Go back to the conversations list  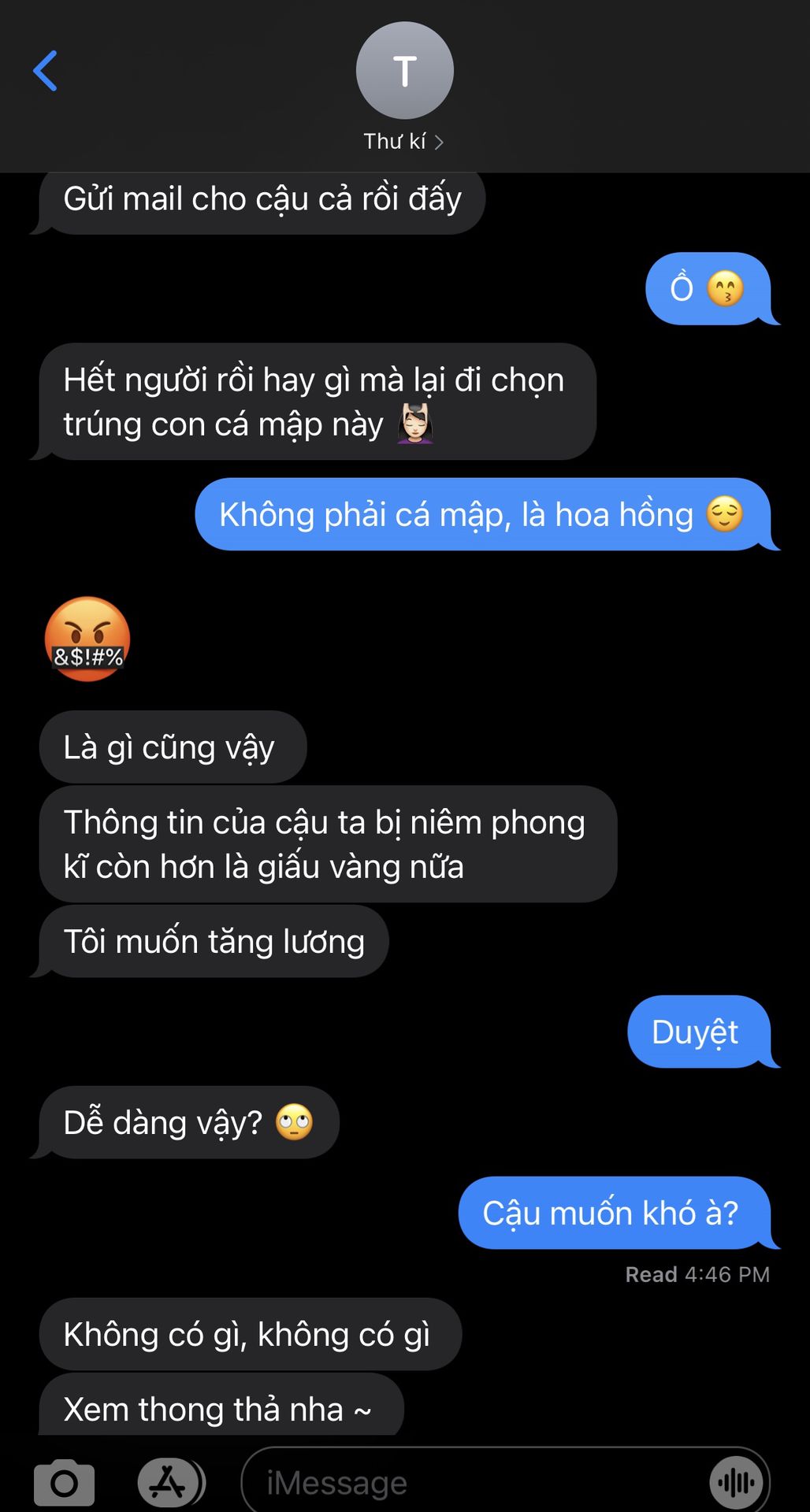coord(45,71)
